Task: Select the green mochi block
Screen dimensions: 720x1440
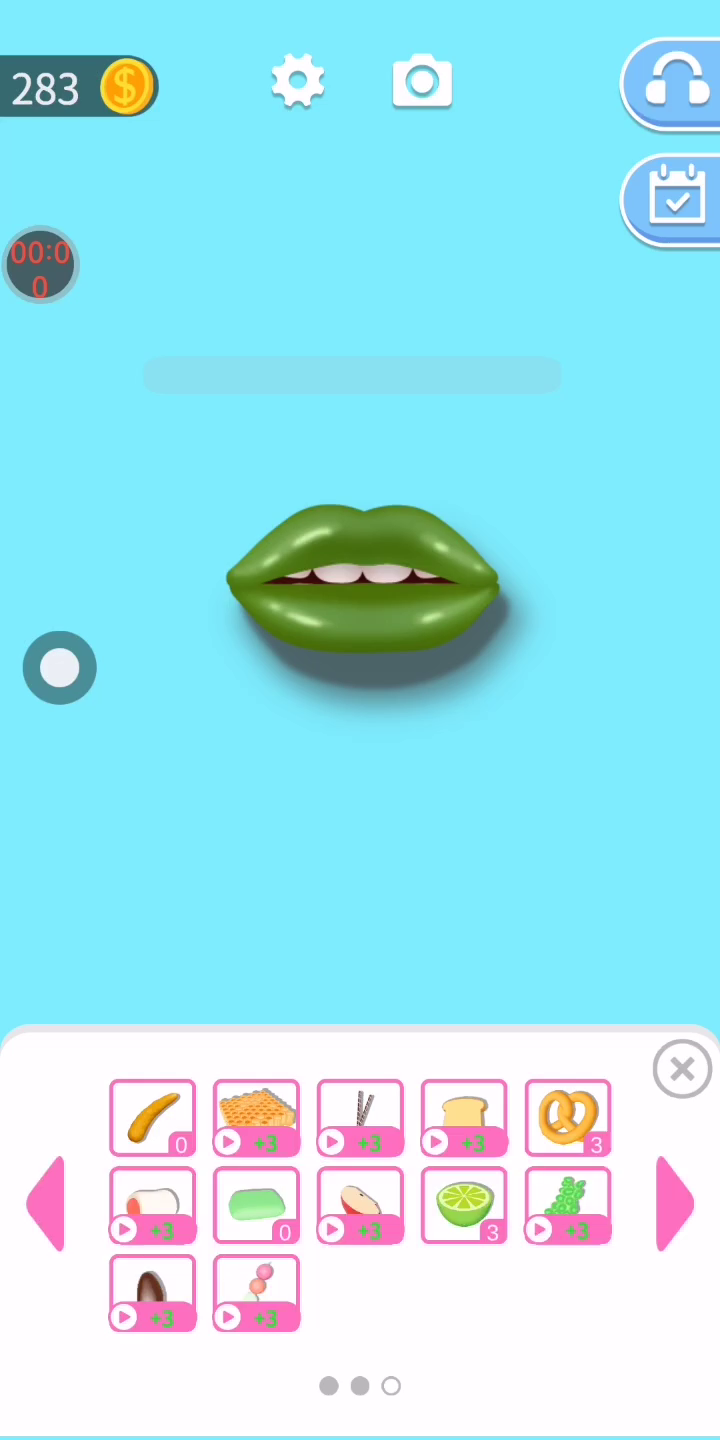Action: point(256,1204)
